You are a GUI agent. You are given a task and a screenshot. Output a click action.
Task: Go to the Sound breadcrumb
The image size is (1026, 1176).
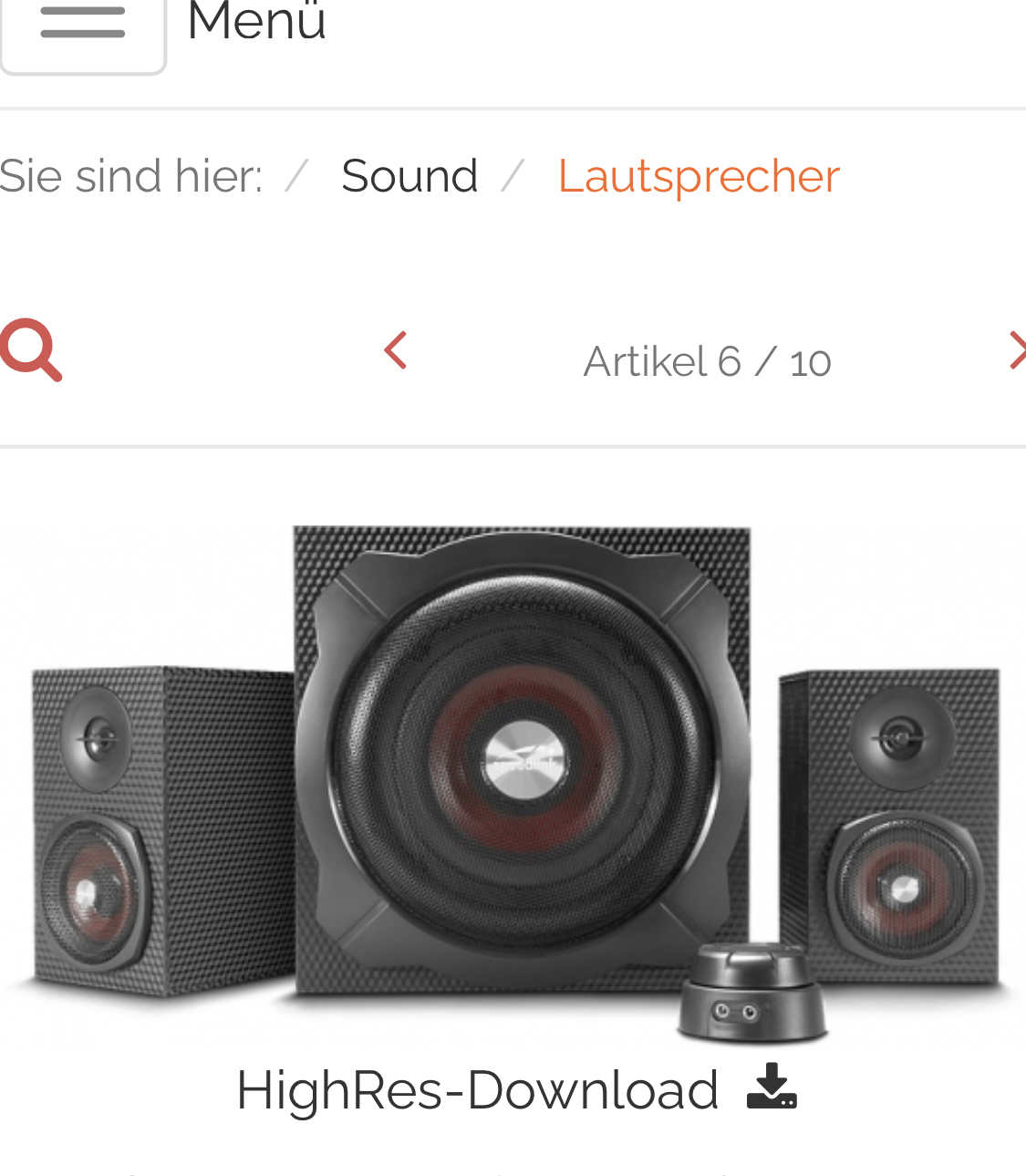pos(409,175)
